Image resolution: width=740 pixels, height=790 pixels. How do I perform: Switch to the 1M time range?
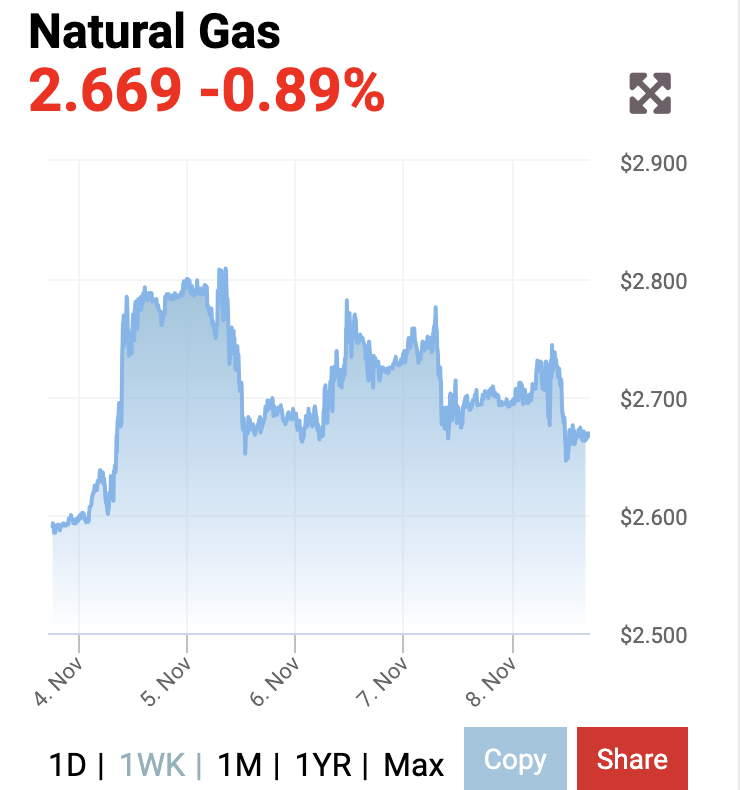[x=240, y=766]
